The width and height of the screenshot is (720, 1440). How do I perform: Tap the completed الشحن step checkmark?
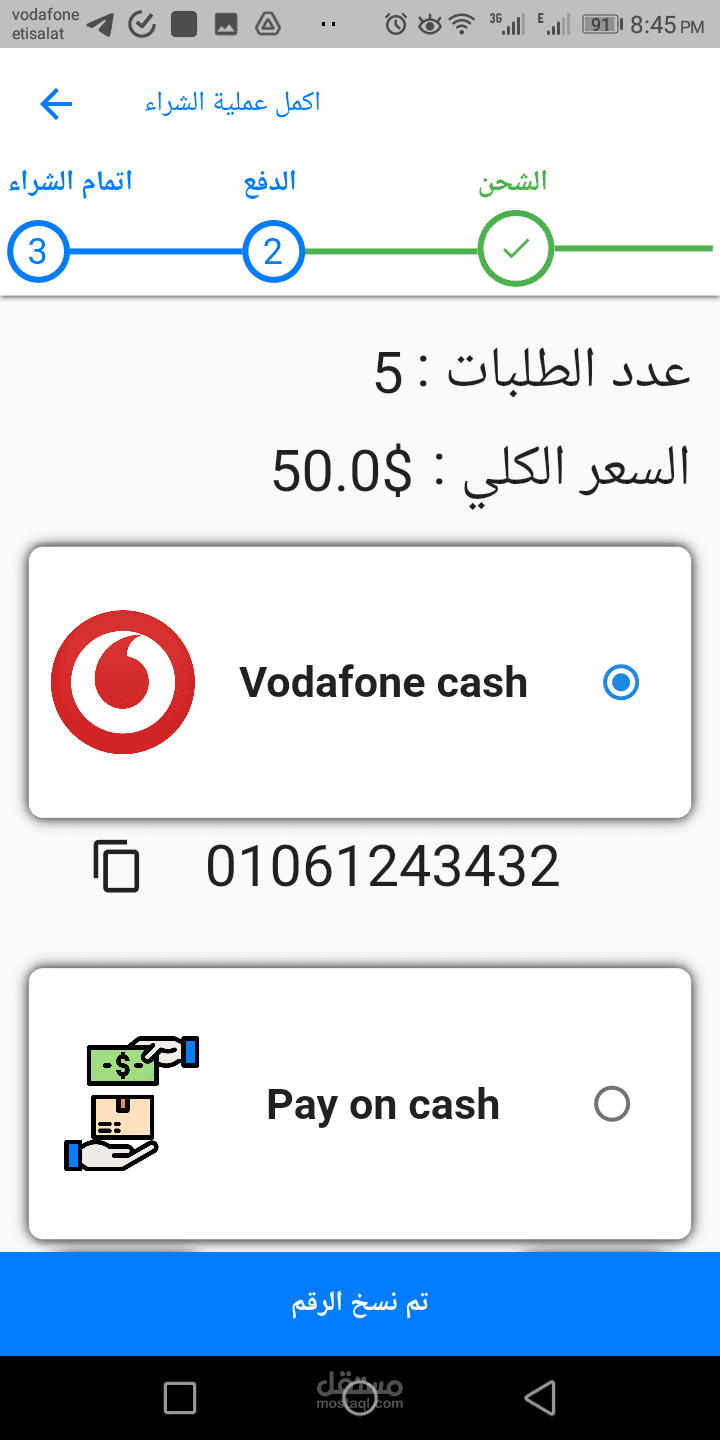point(515,248)
